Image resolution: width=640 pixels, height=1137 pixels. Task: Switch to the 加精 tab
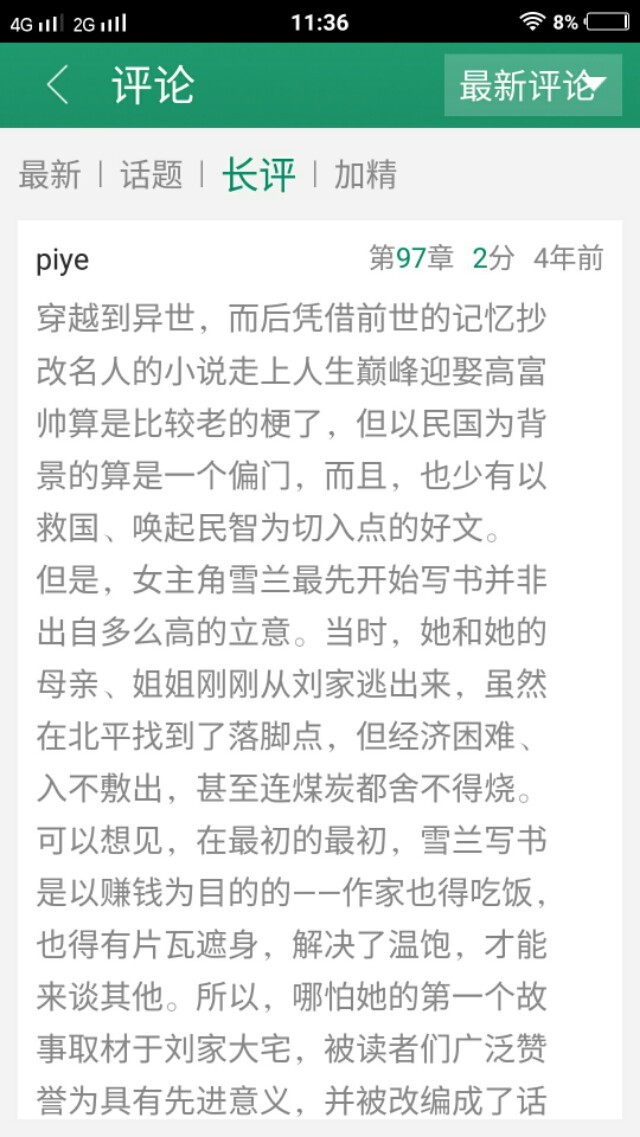click(365, 175)
